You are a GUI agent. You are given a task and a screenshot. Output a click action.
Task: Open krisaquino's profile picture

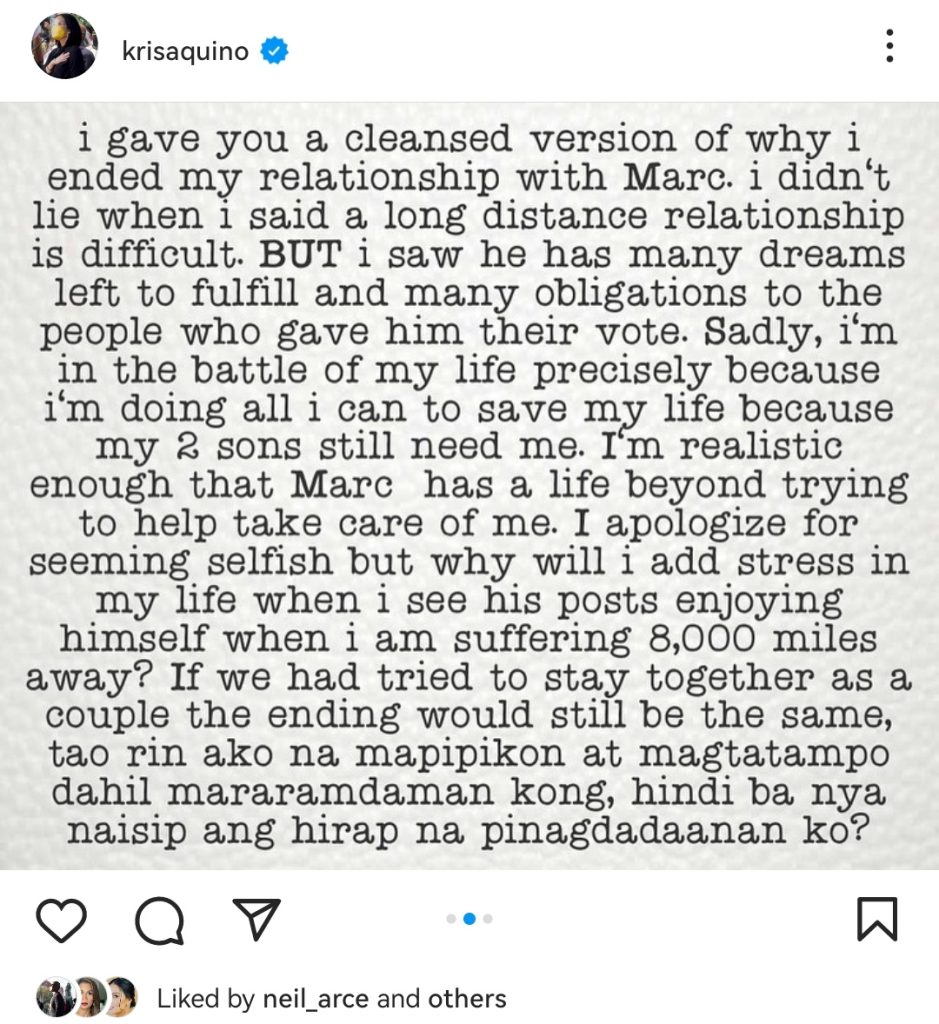(x=65, y=47)
